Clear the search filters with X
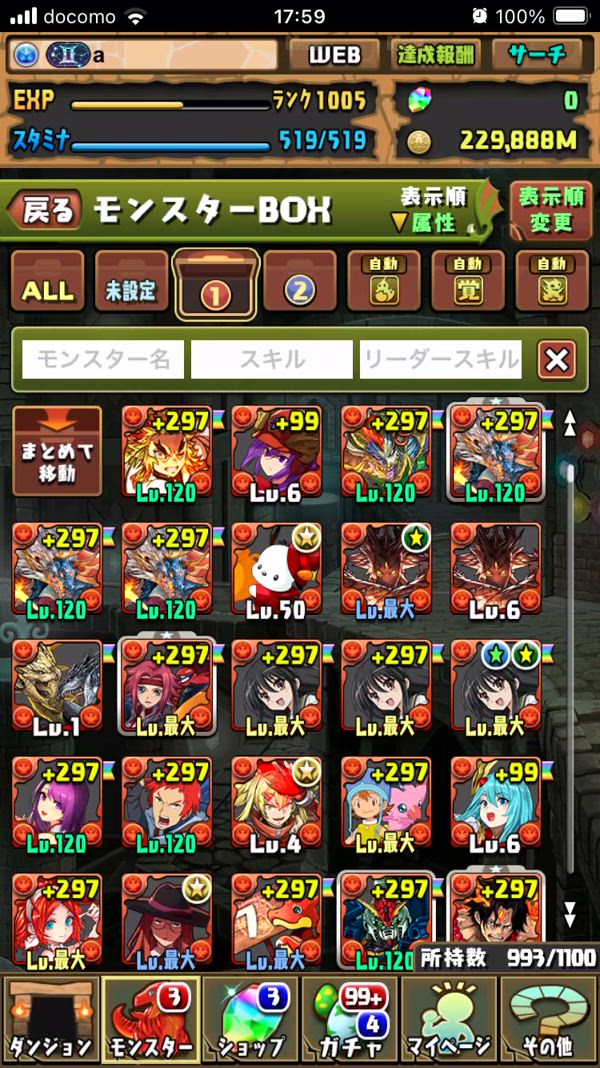Viewport: 600px width, 1068px height. point(556,359)
